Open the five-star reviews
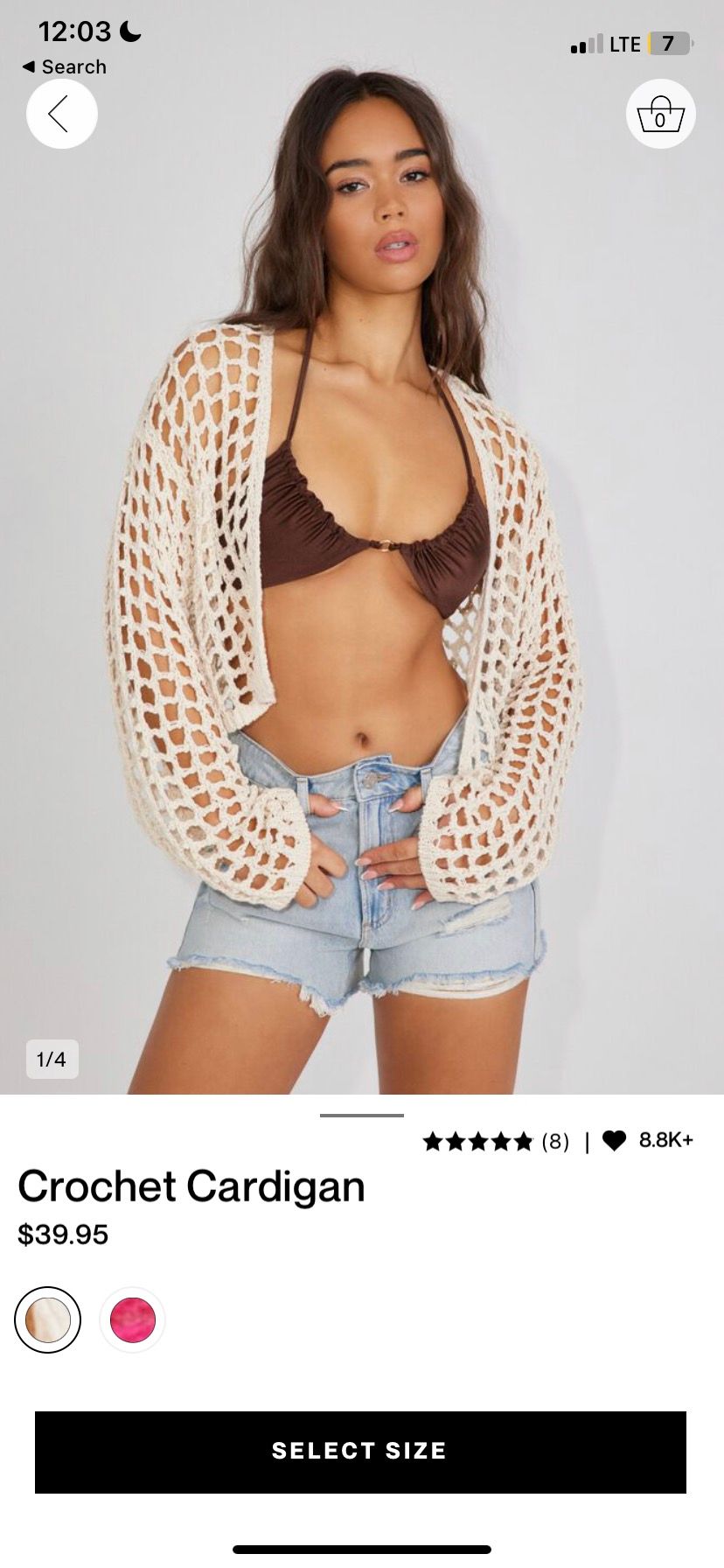This screenshot has height=1568, width=724. tap(495, 1141)
